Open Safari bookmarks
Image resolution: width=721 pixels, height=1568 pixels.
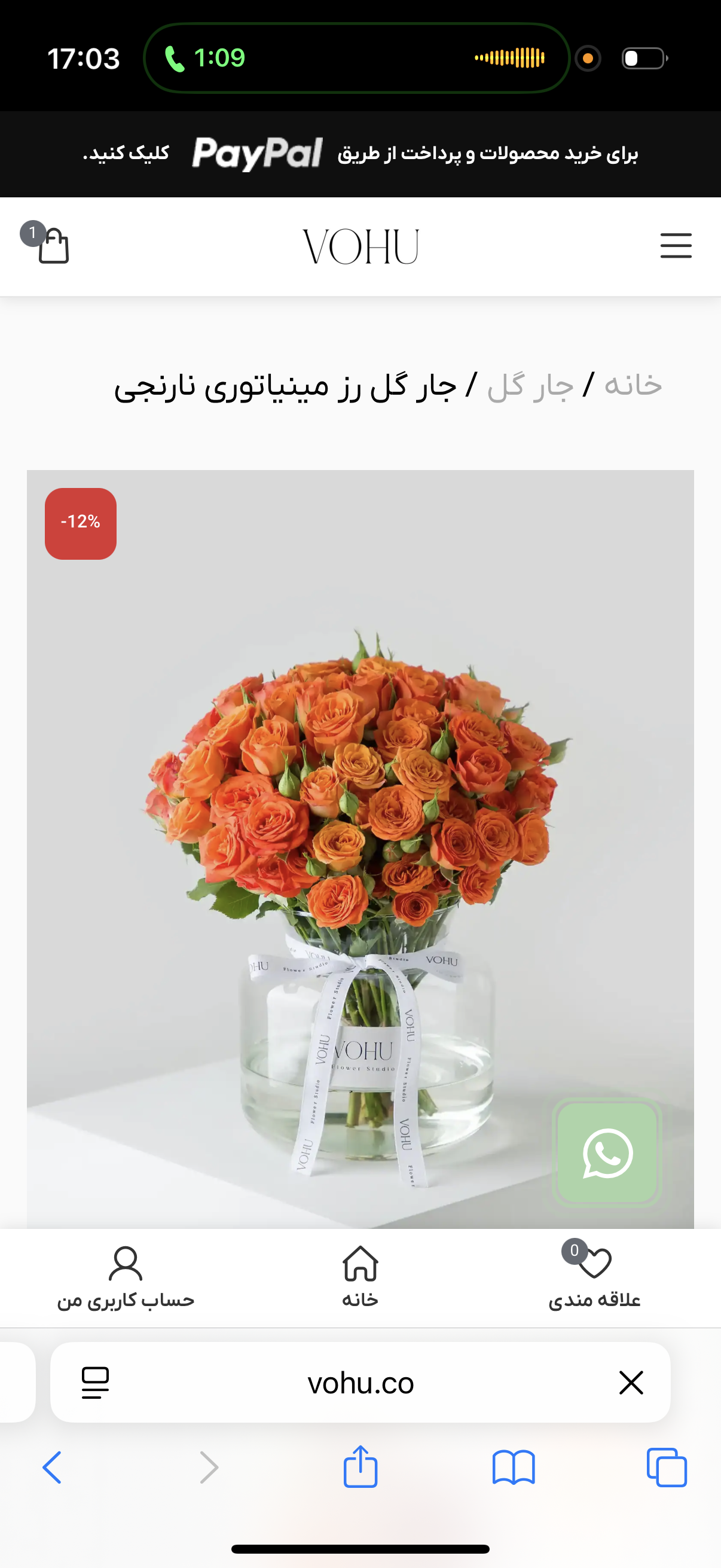coord(514,1467)
